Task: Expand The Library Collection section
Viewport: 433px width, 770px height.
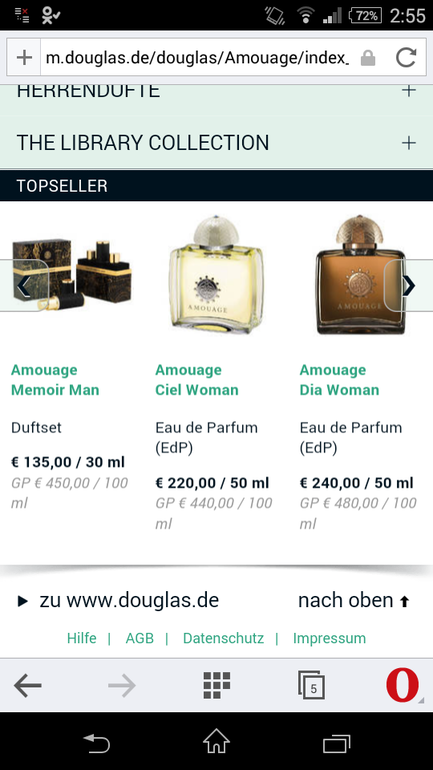Action: coord(216,143)
